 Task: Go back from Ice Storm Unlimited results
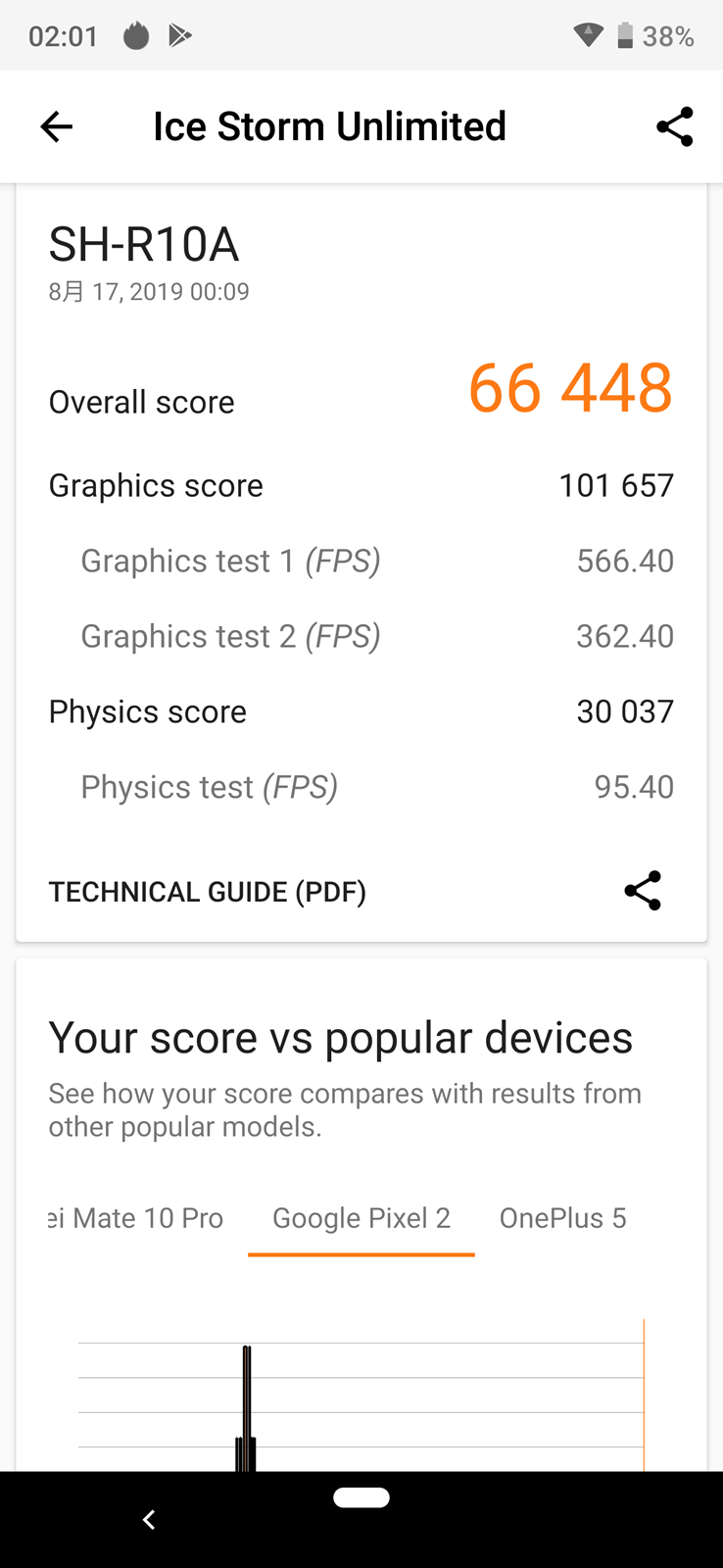[x=57, y=127]
